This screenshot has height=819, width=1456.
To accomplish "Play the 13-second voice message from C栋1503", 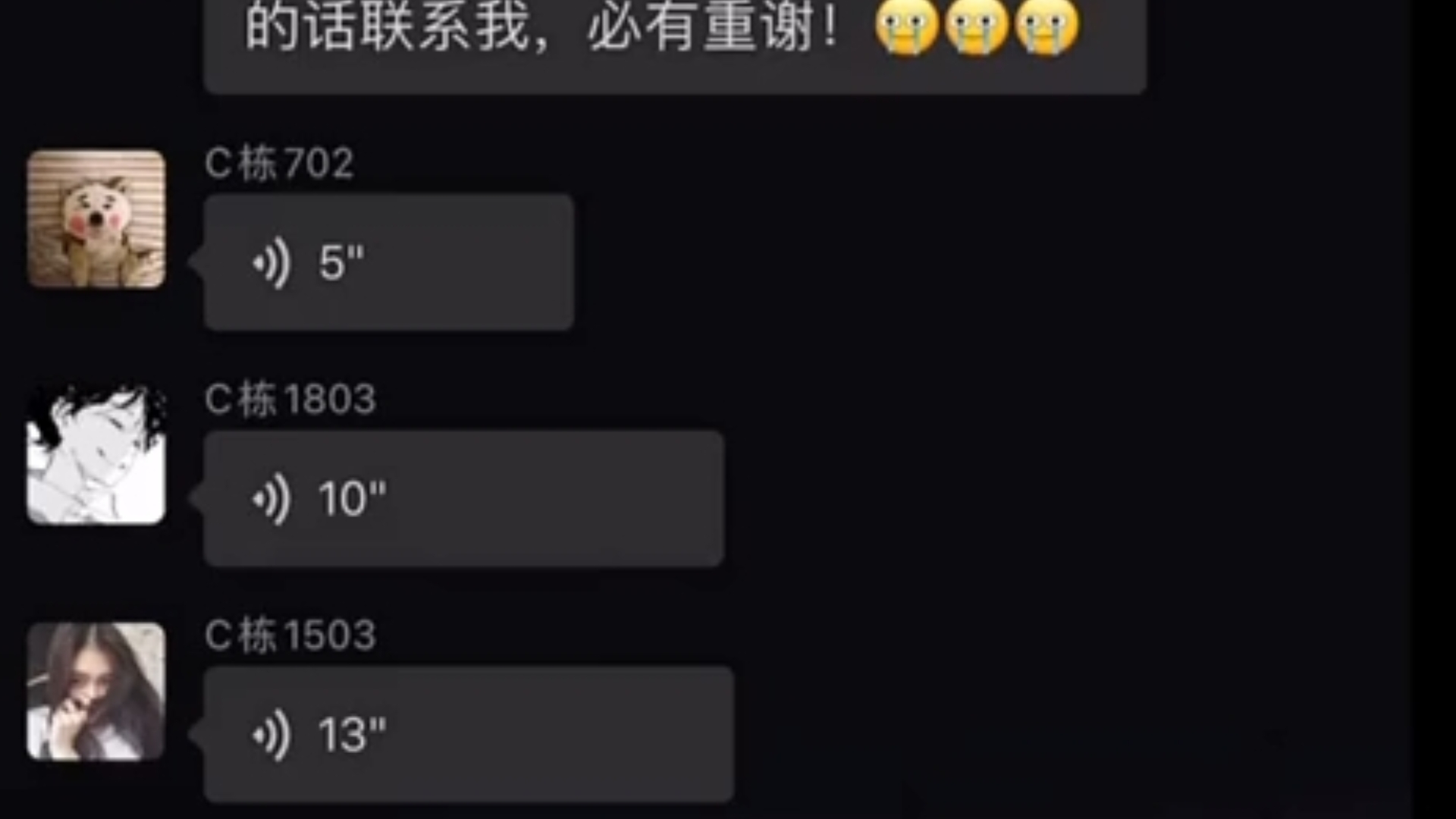I will tap(468, 734).
